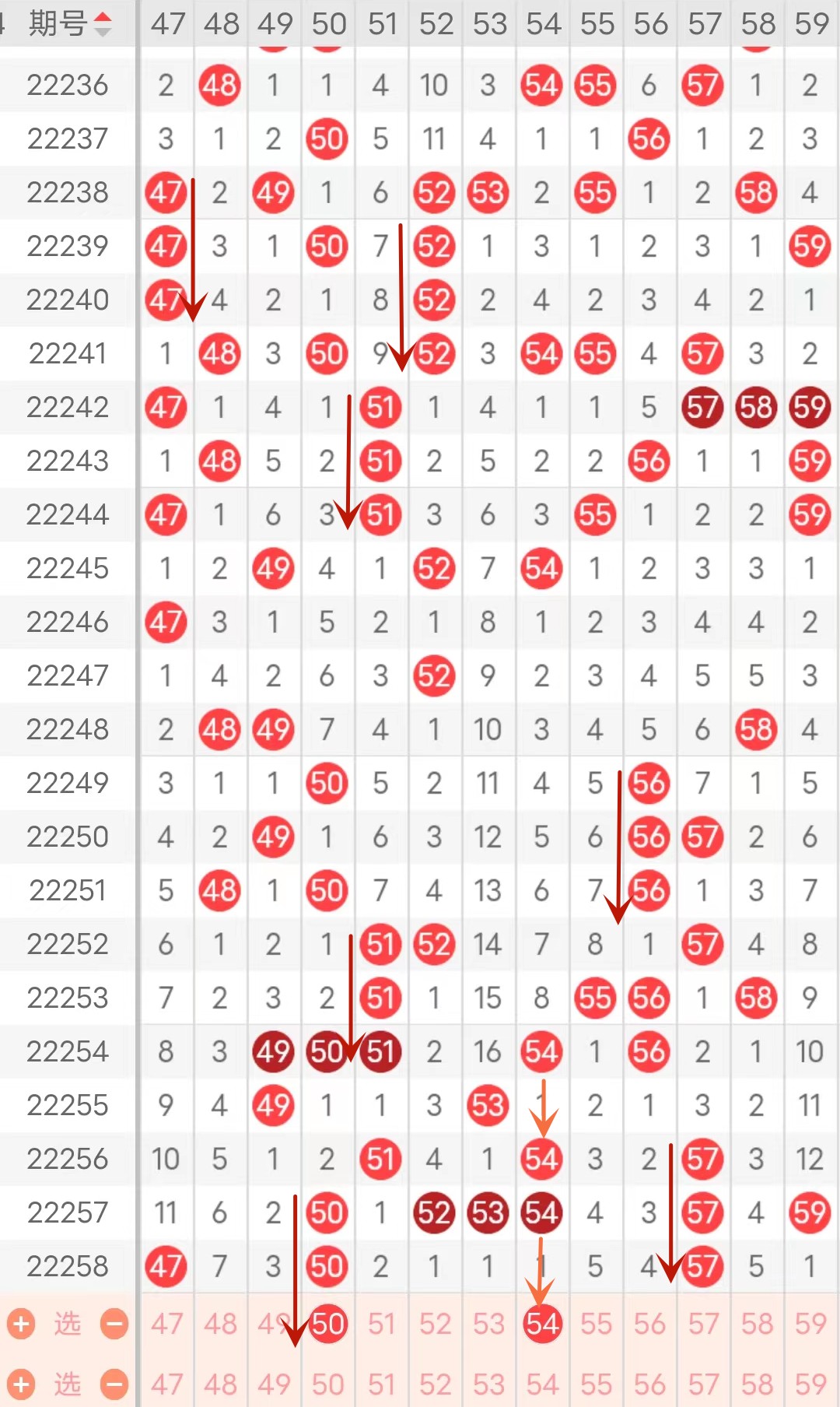Tap minus icon on the bottom 选 row
The height and width of the screenshot is (1407, 840).
[114, 1384]
